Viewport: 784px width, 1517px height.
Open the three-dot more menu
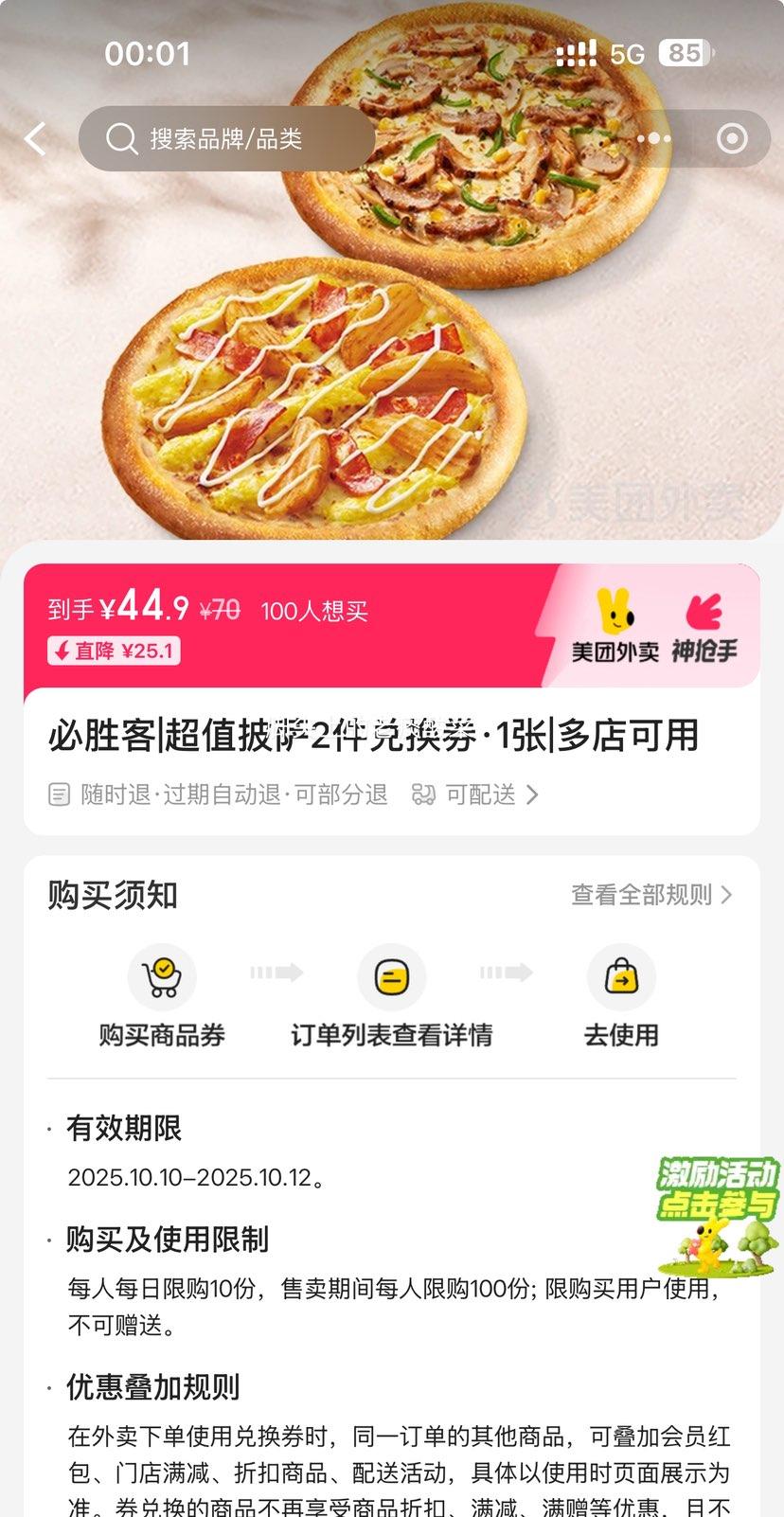click(x=653, y=139)
